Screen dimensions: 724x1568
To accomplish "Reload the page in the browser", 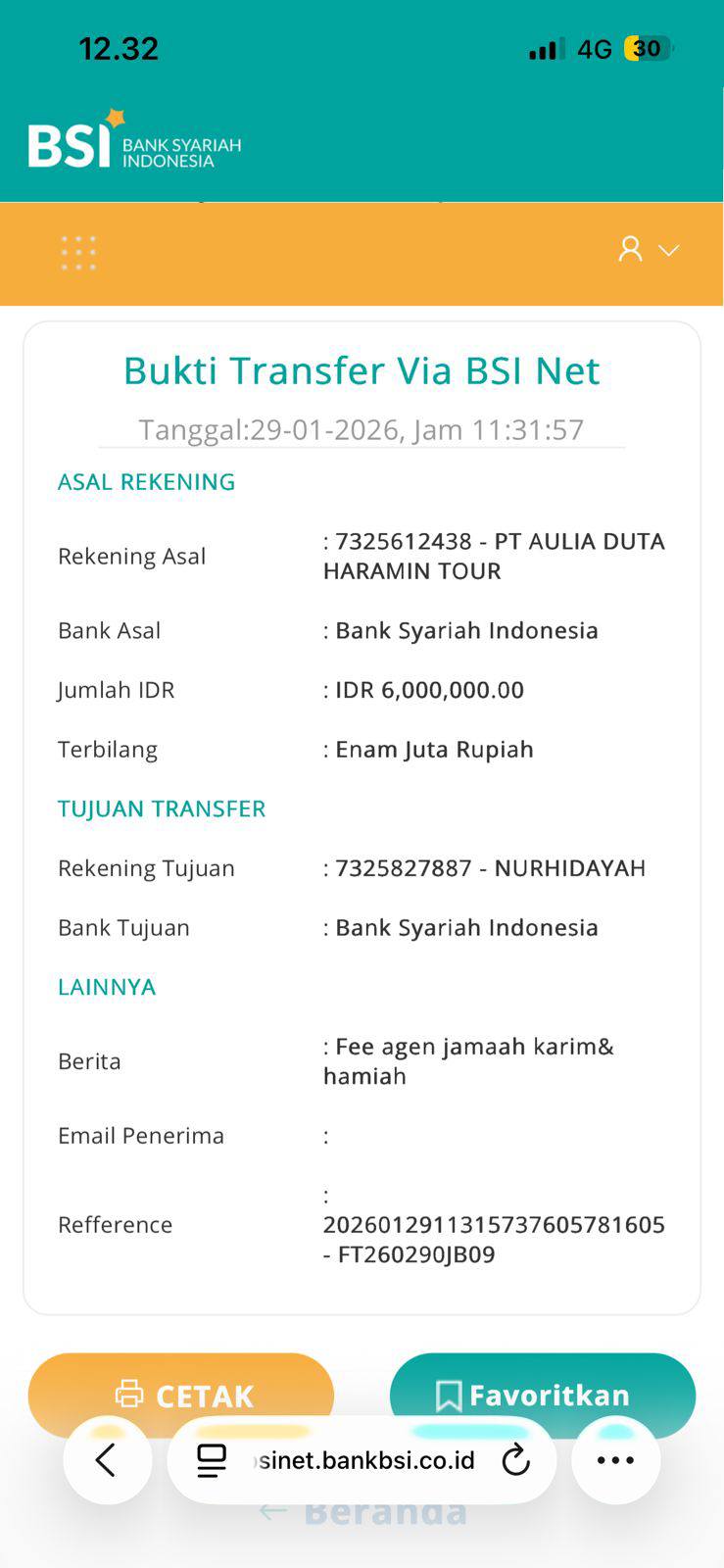I will [515, 1460].
